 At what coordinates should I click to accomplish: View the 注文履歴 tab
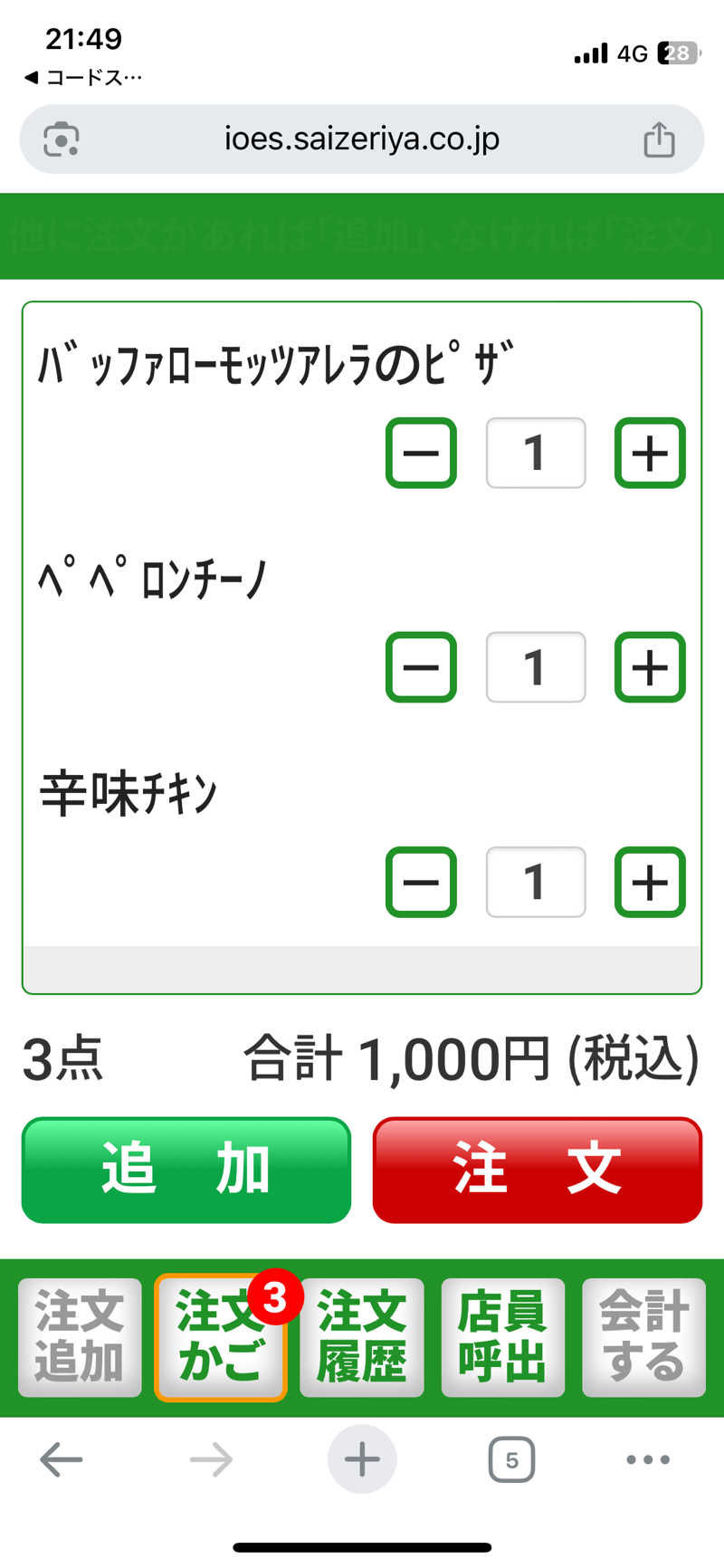coord(362,1337)
